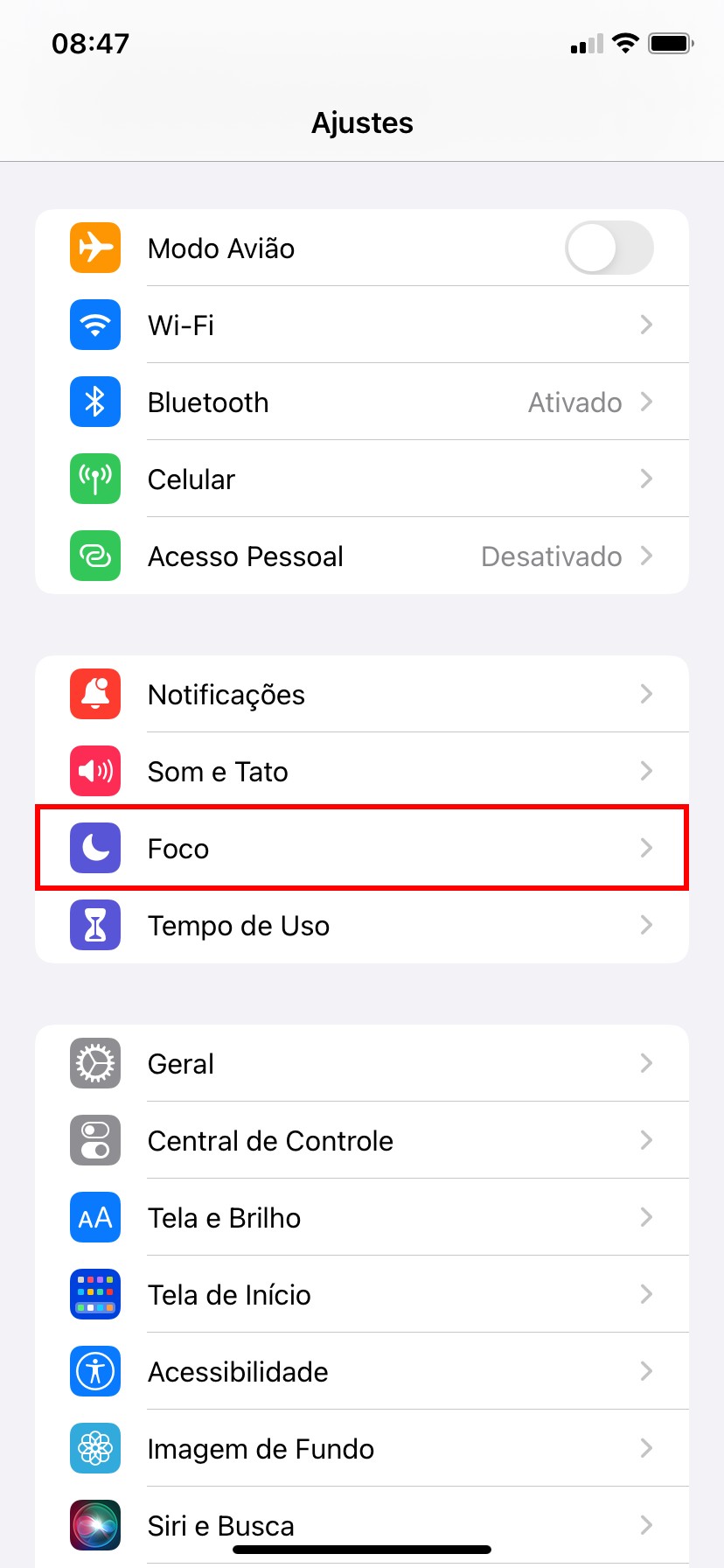The image size is (724, 1568).
Task: Open Notificações settings
Action: pos(362,695)
